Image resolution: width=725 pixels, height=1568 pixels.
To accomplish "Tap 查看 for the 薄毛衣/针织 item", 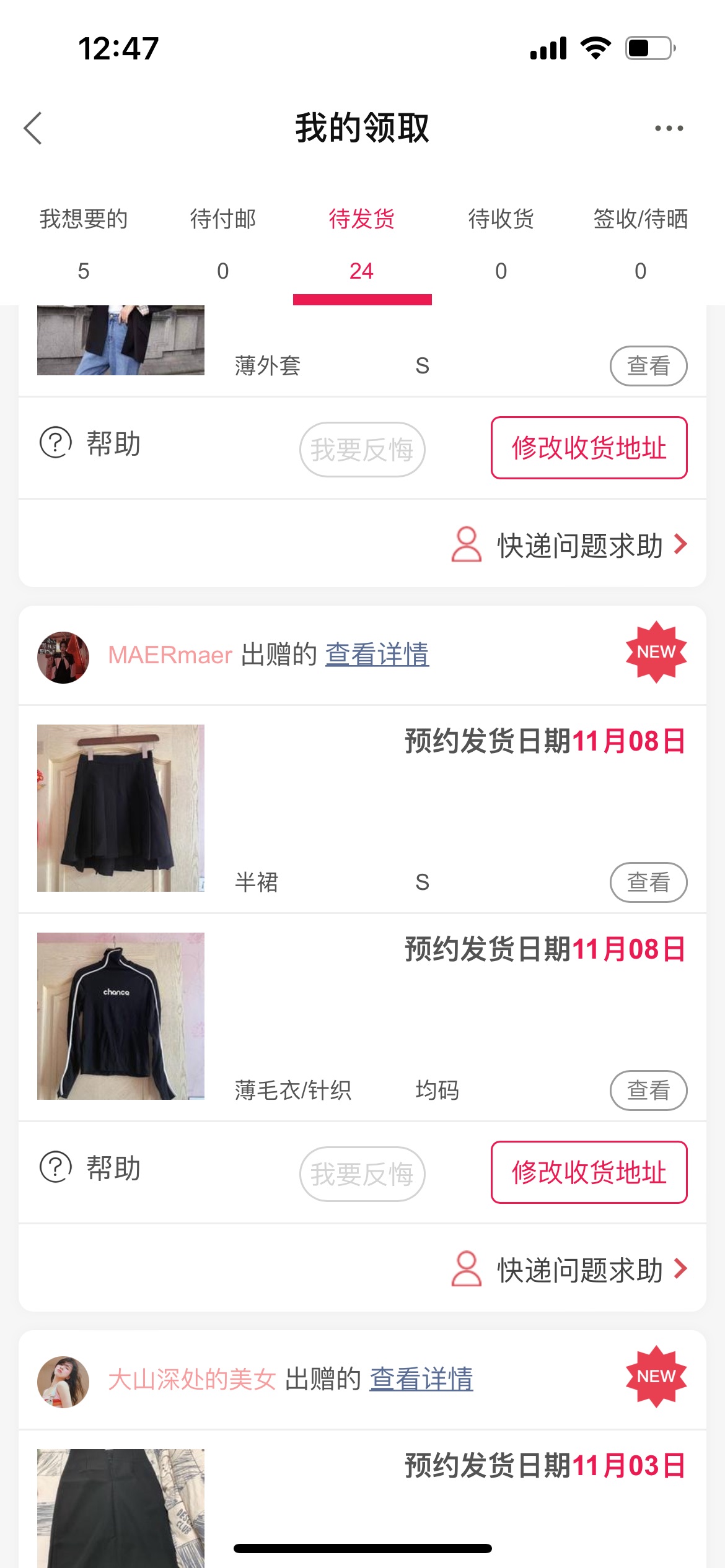I will (x=649, y=1091).
